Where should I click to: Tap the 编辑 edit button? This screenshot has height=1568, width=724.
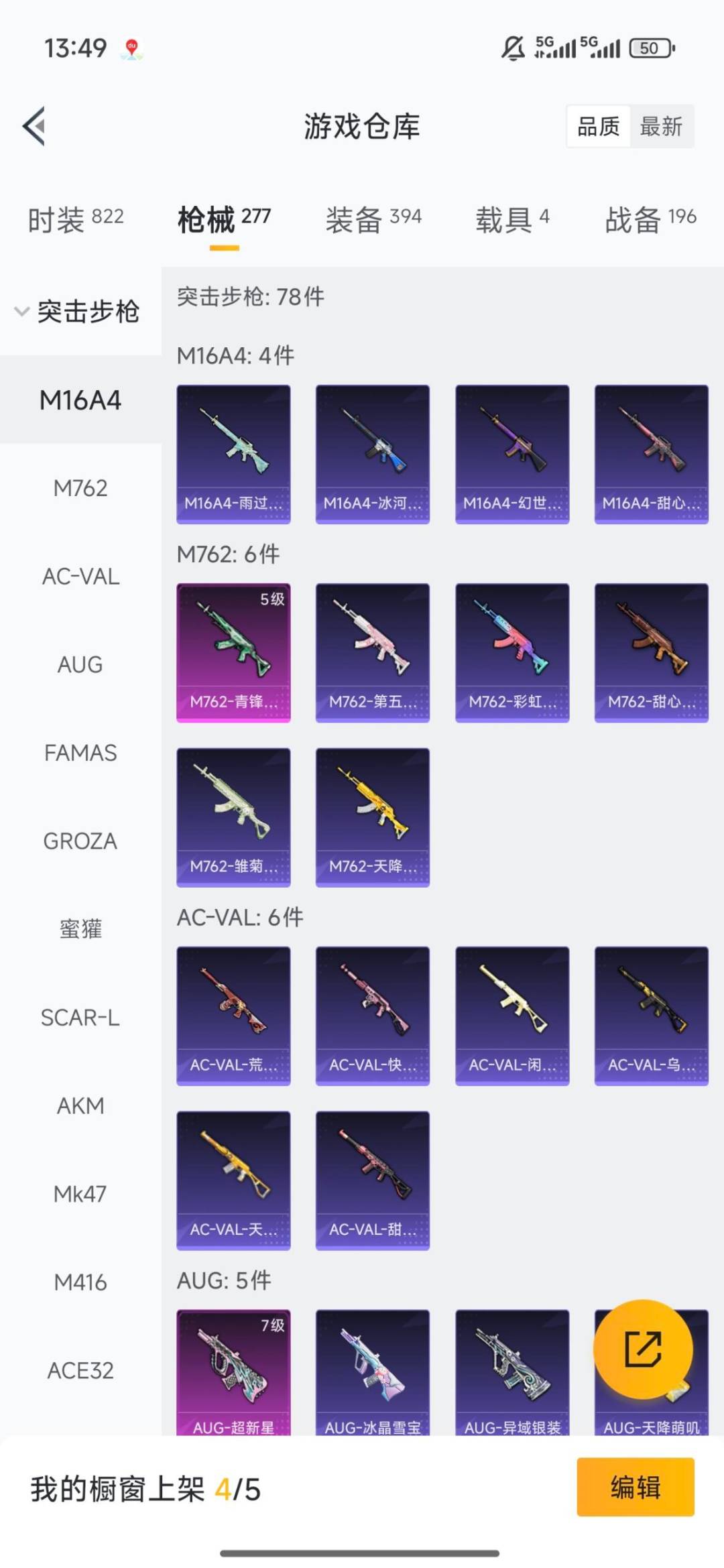635,1487
